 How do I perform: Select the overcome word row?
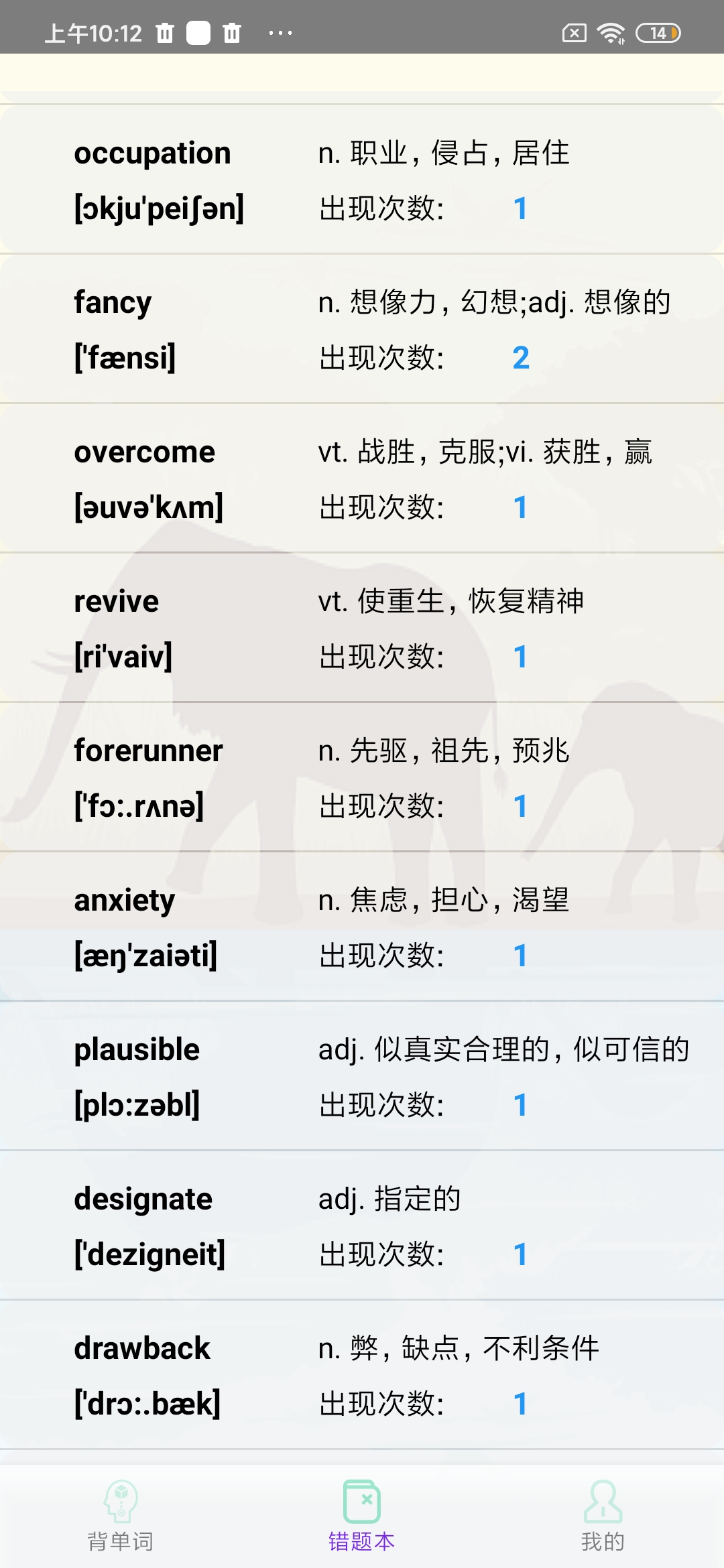pyautogui.click(x=362, y=478)
